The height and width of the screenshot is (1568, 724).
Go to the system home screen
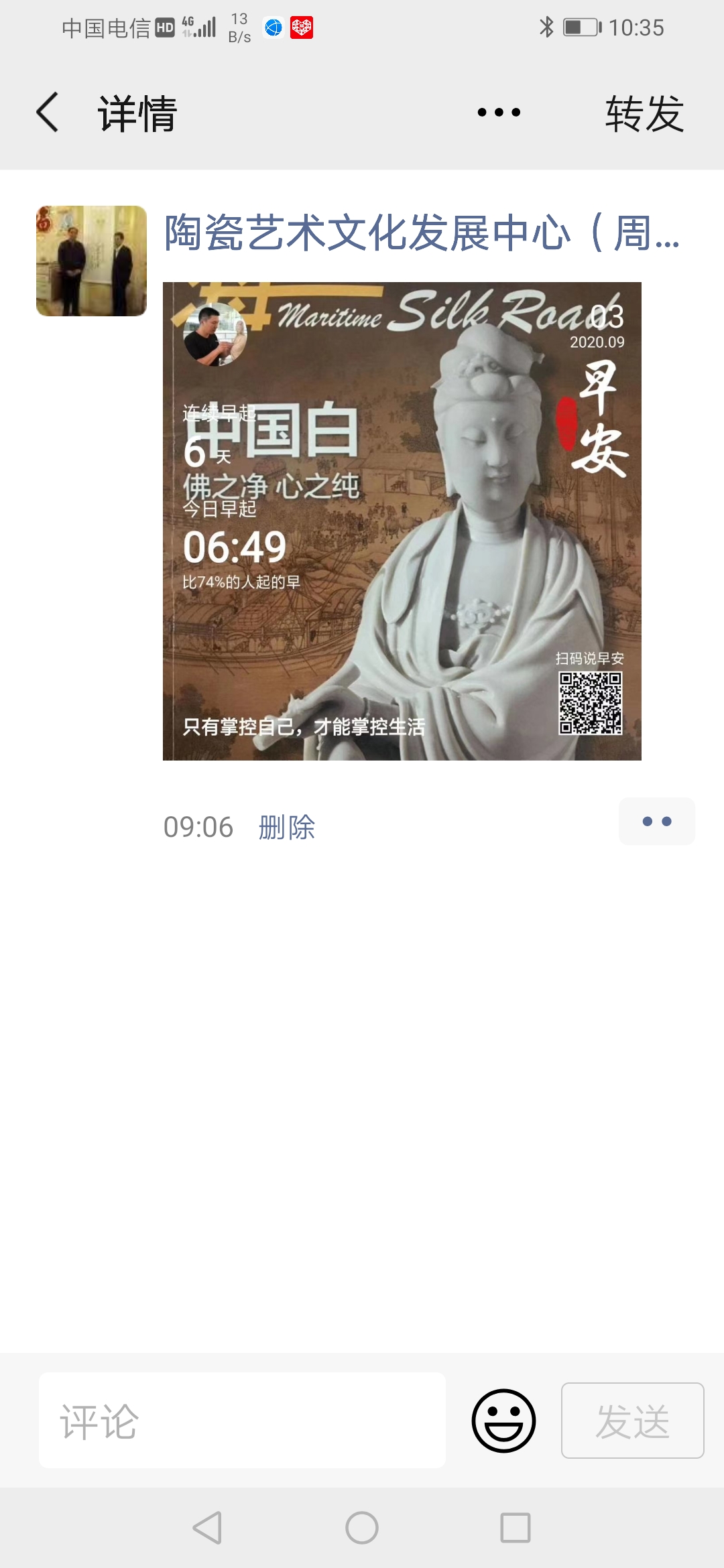pos(362,1528)
